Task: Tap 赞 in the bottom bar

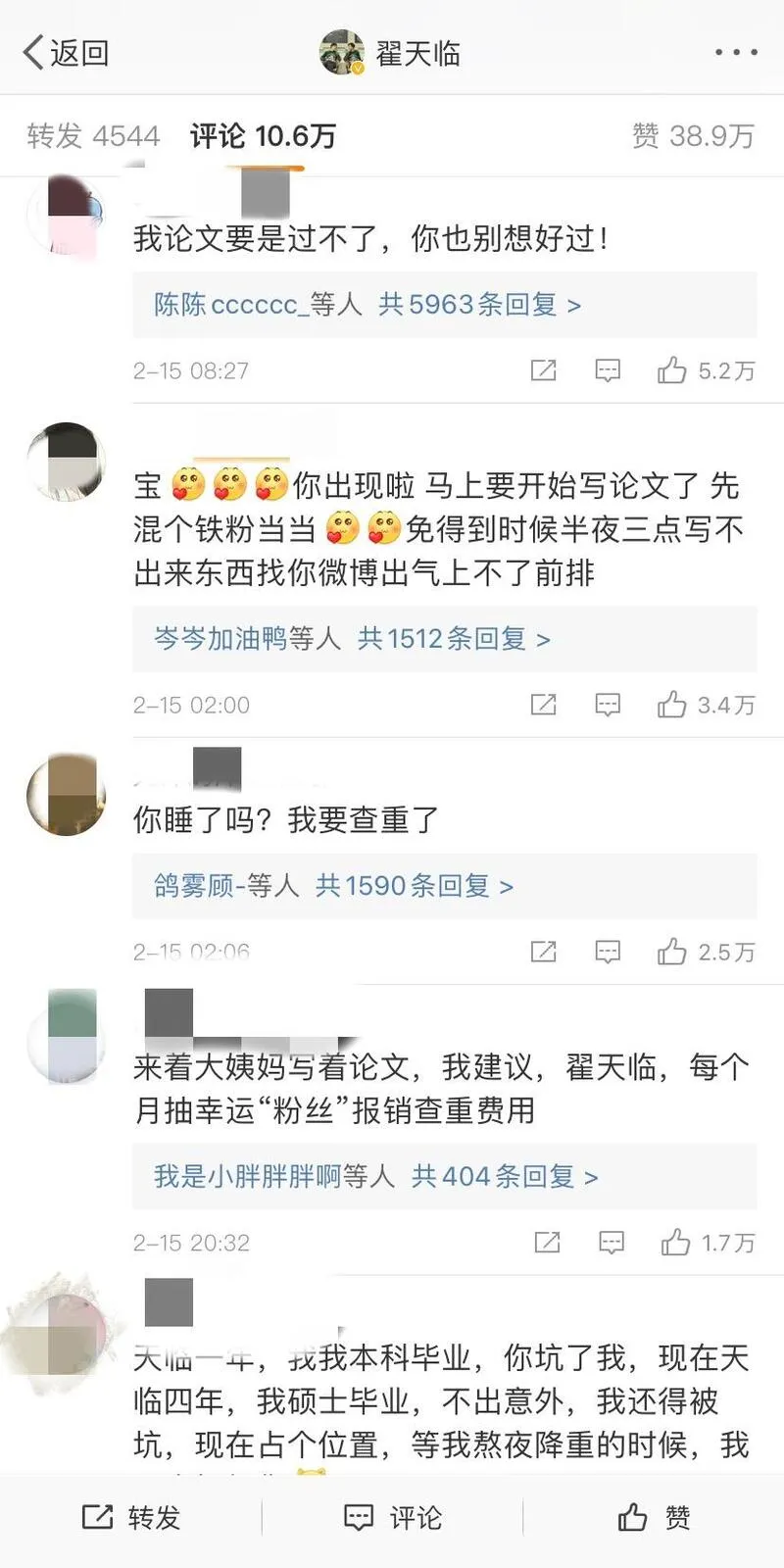Action: [x=654, y=1518]
